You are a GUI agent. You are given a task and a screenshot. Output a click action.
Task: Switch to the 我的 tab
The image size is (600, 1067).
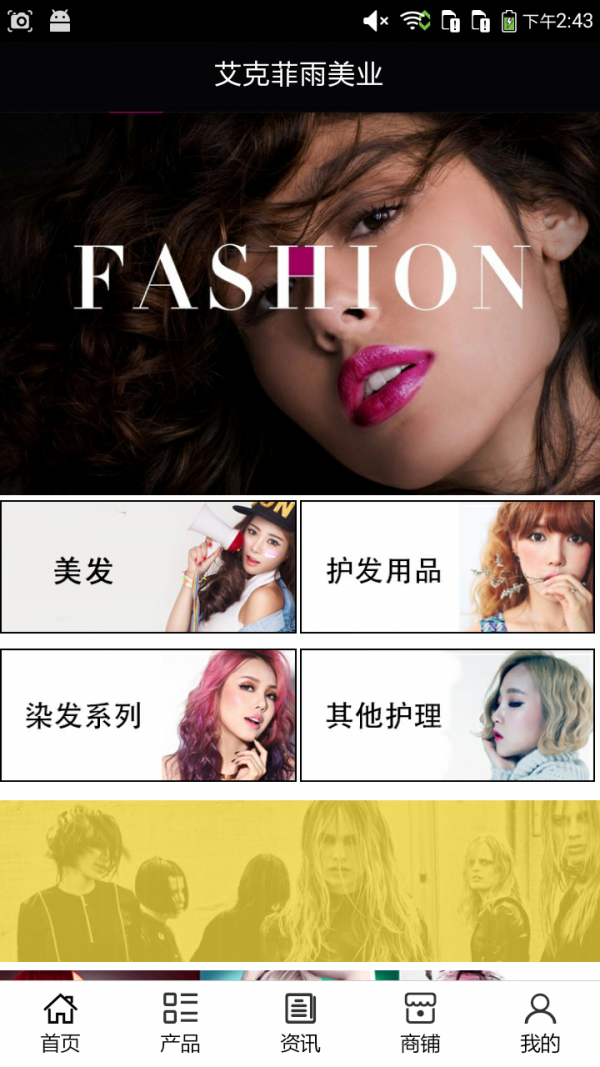click(x=540, y=1023)
